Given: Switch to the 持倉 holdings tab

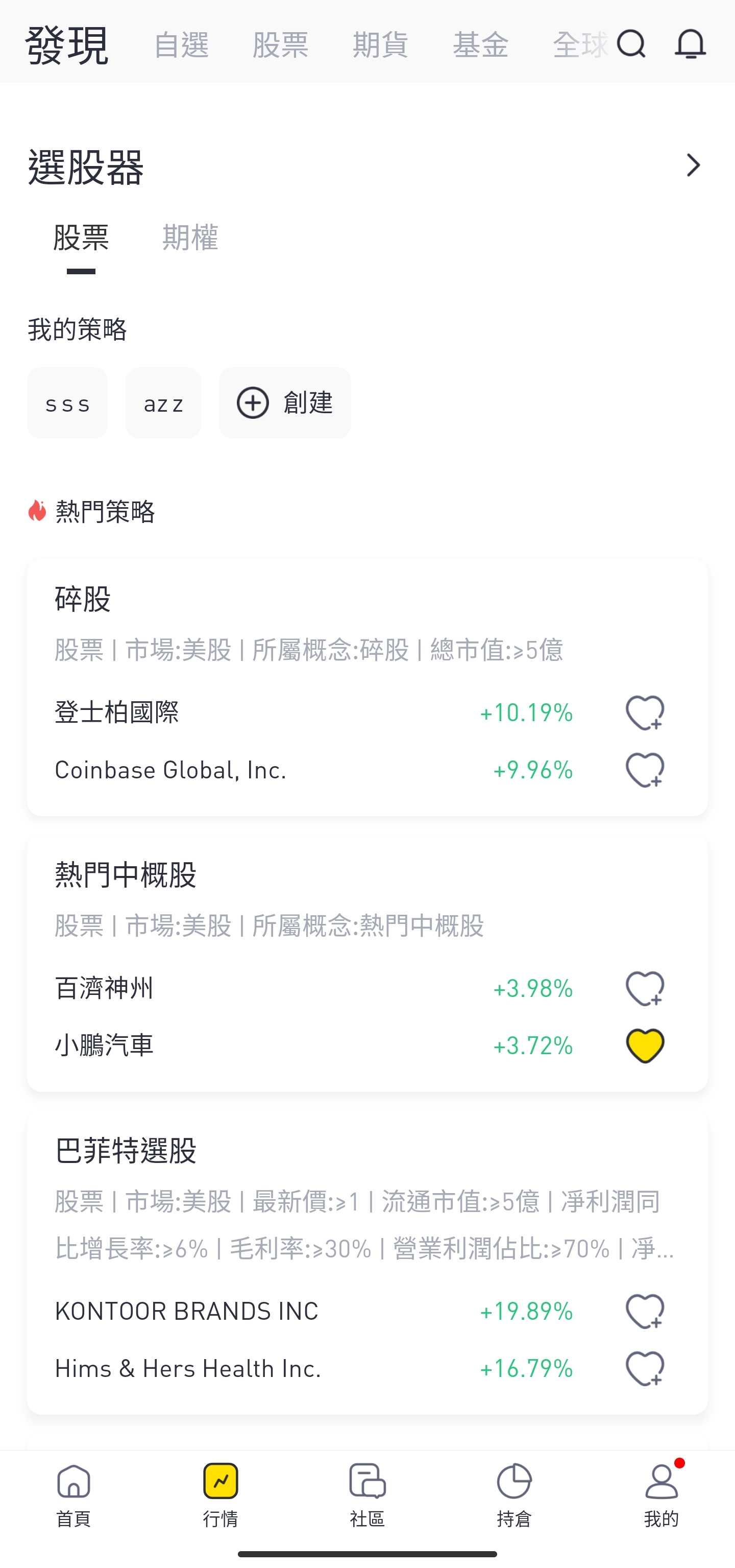Looking at the screenshot, I should click(514, 1495).
